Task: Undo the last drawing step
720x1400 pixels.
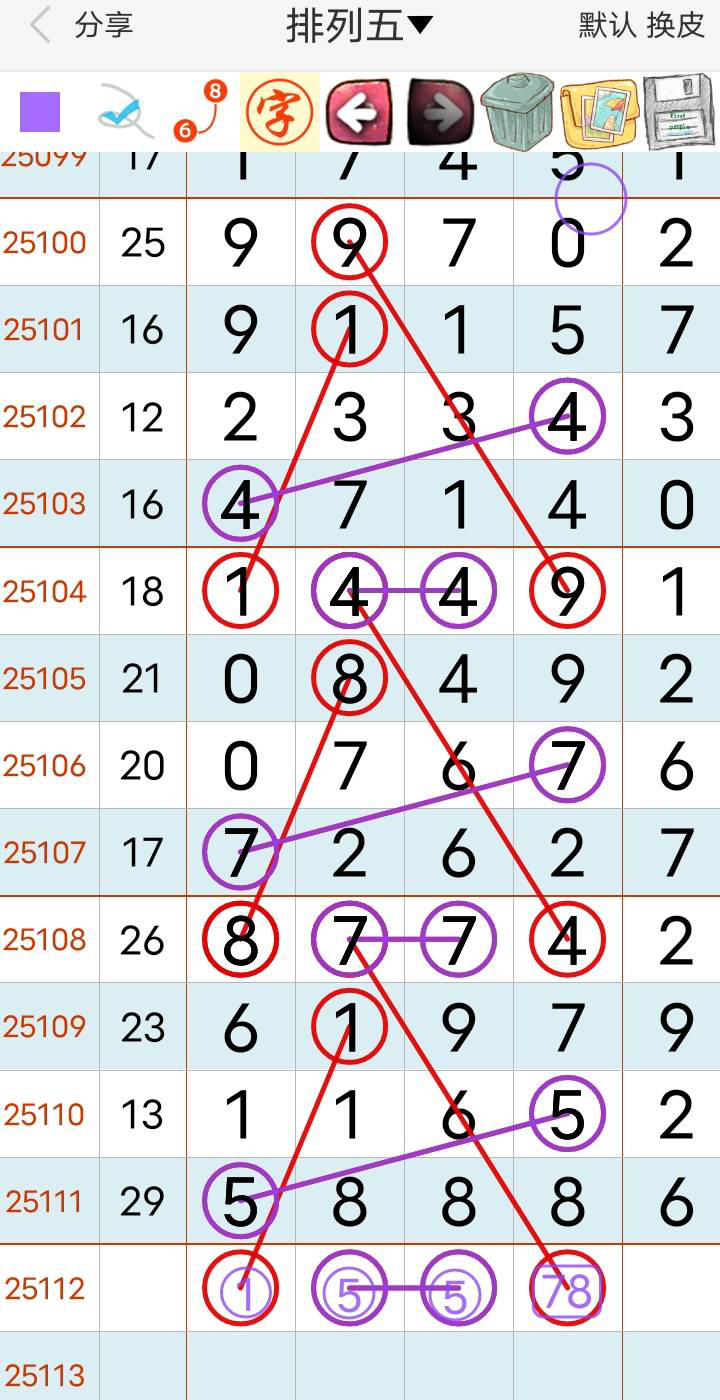Action: point(357,113)
